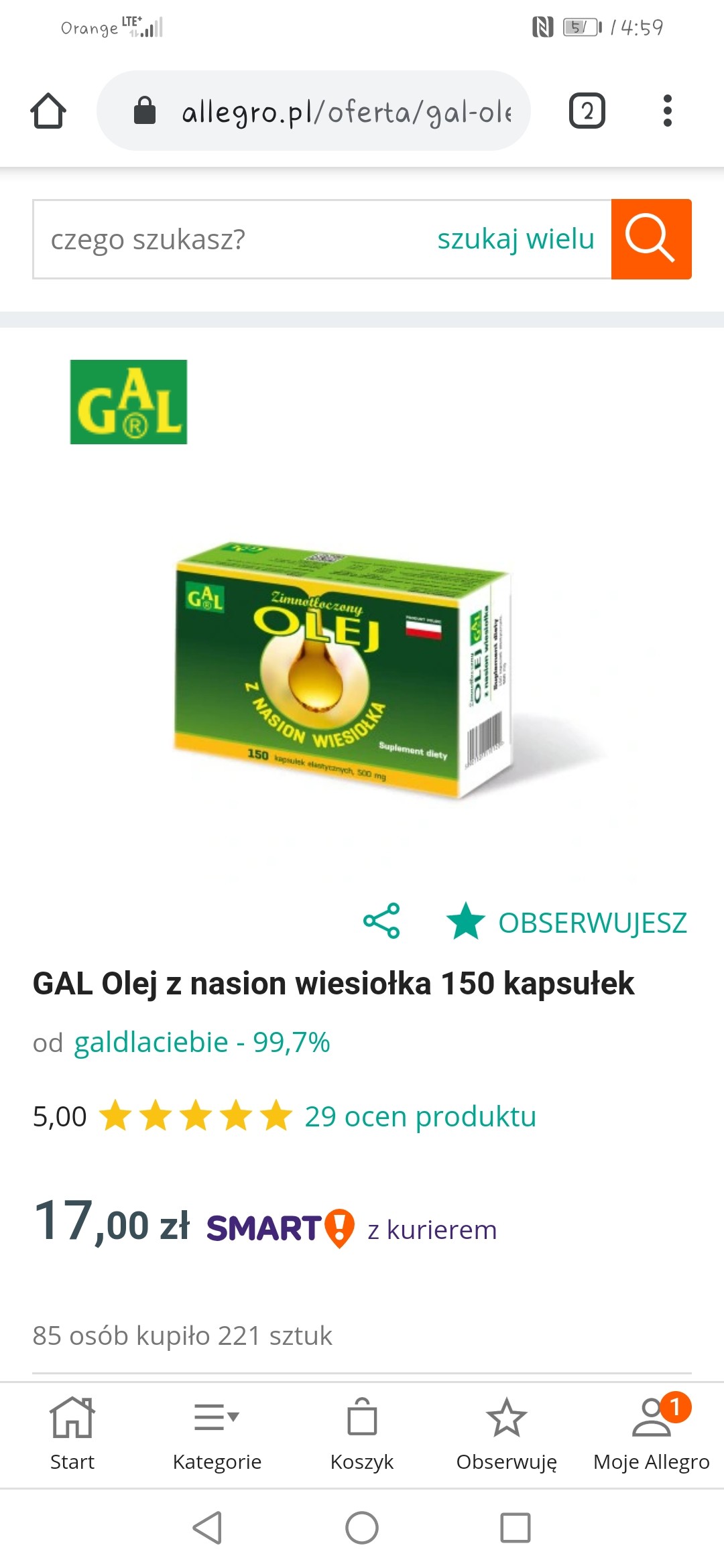
Task: Open the 'szukaj wielu' link
Action: click(x=515, y=239)
